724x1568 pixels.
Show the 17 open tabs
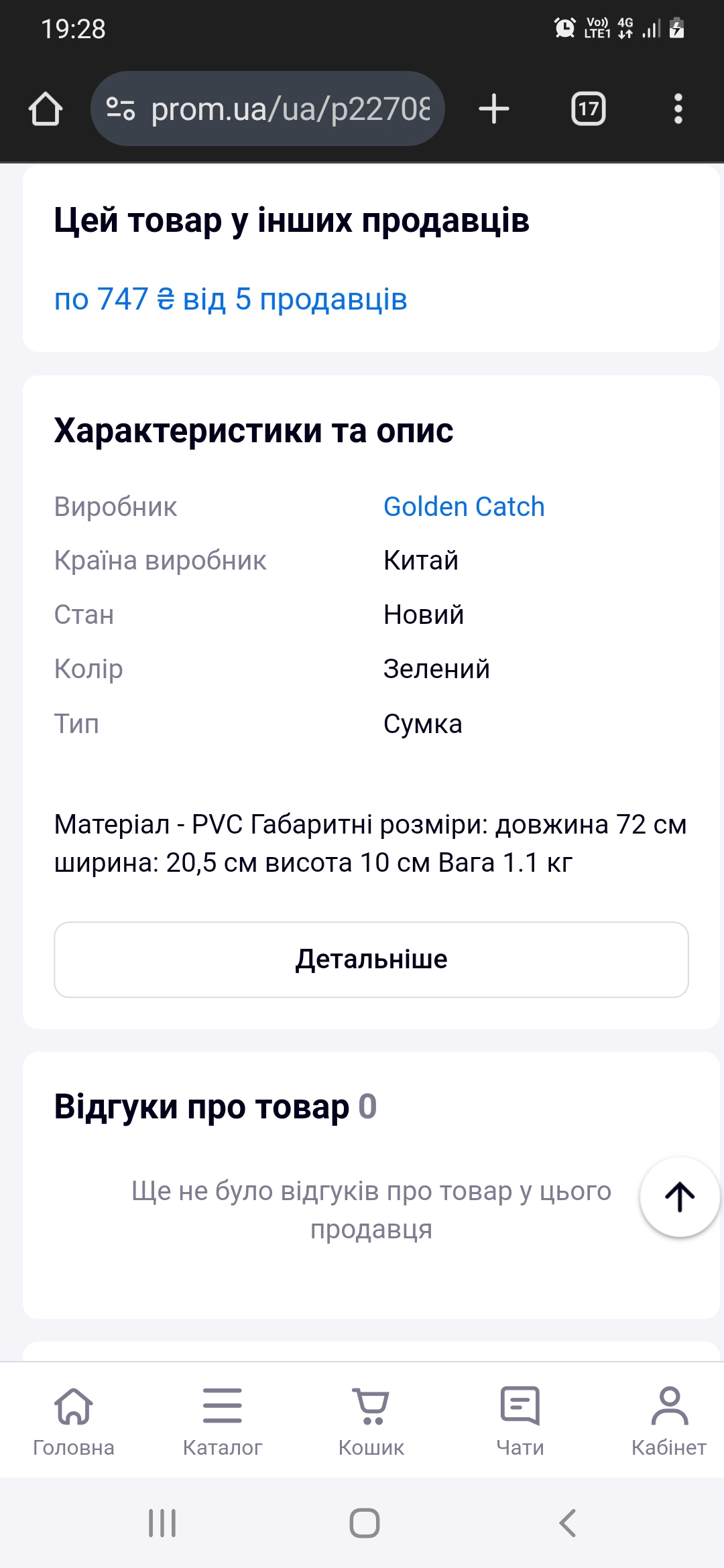[589, 109]
